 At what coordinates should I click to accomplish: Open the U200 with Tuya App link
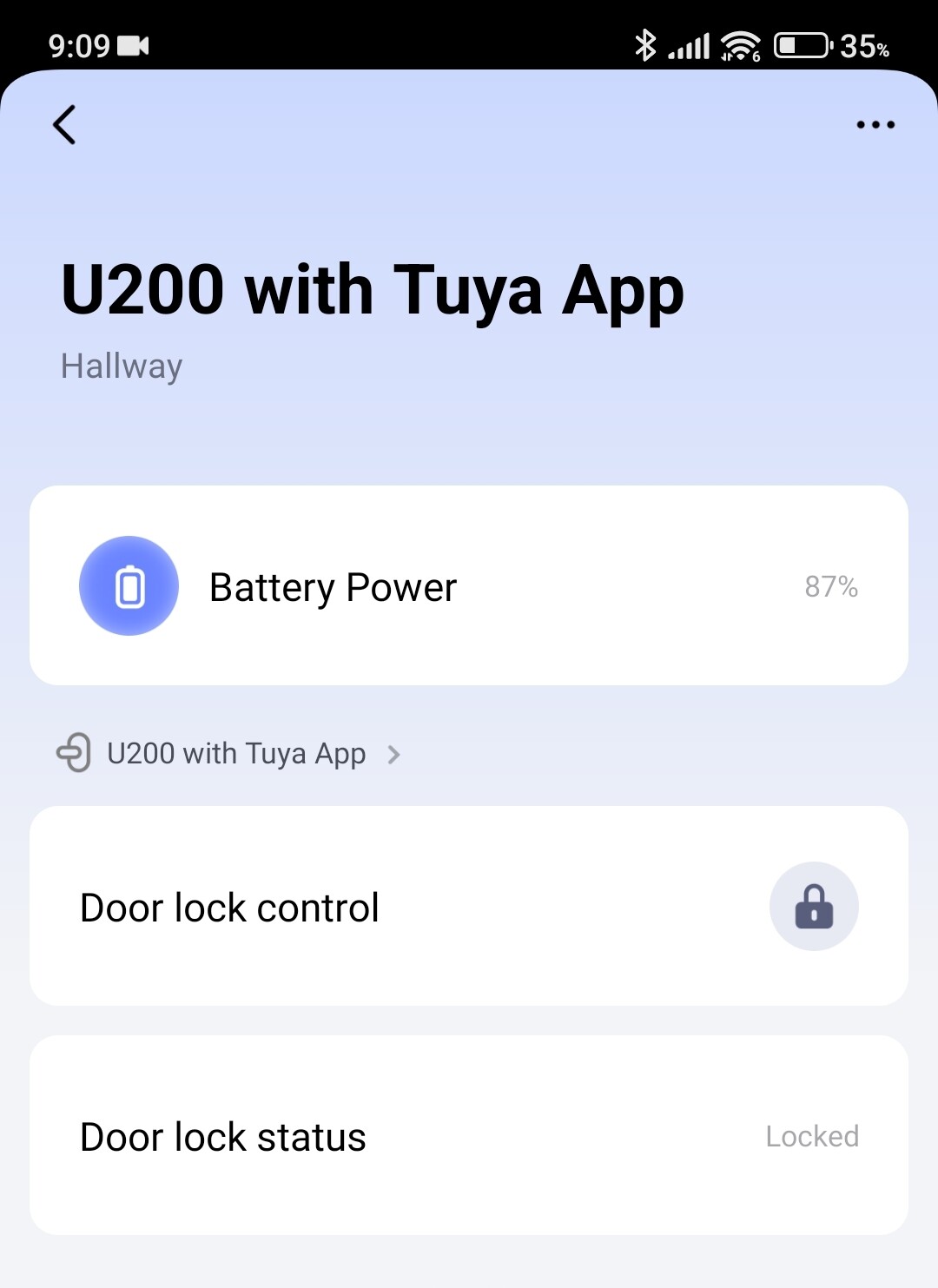(x=234, y=753)
